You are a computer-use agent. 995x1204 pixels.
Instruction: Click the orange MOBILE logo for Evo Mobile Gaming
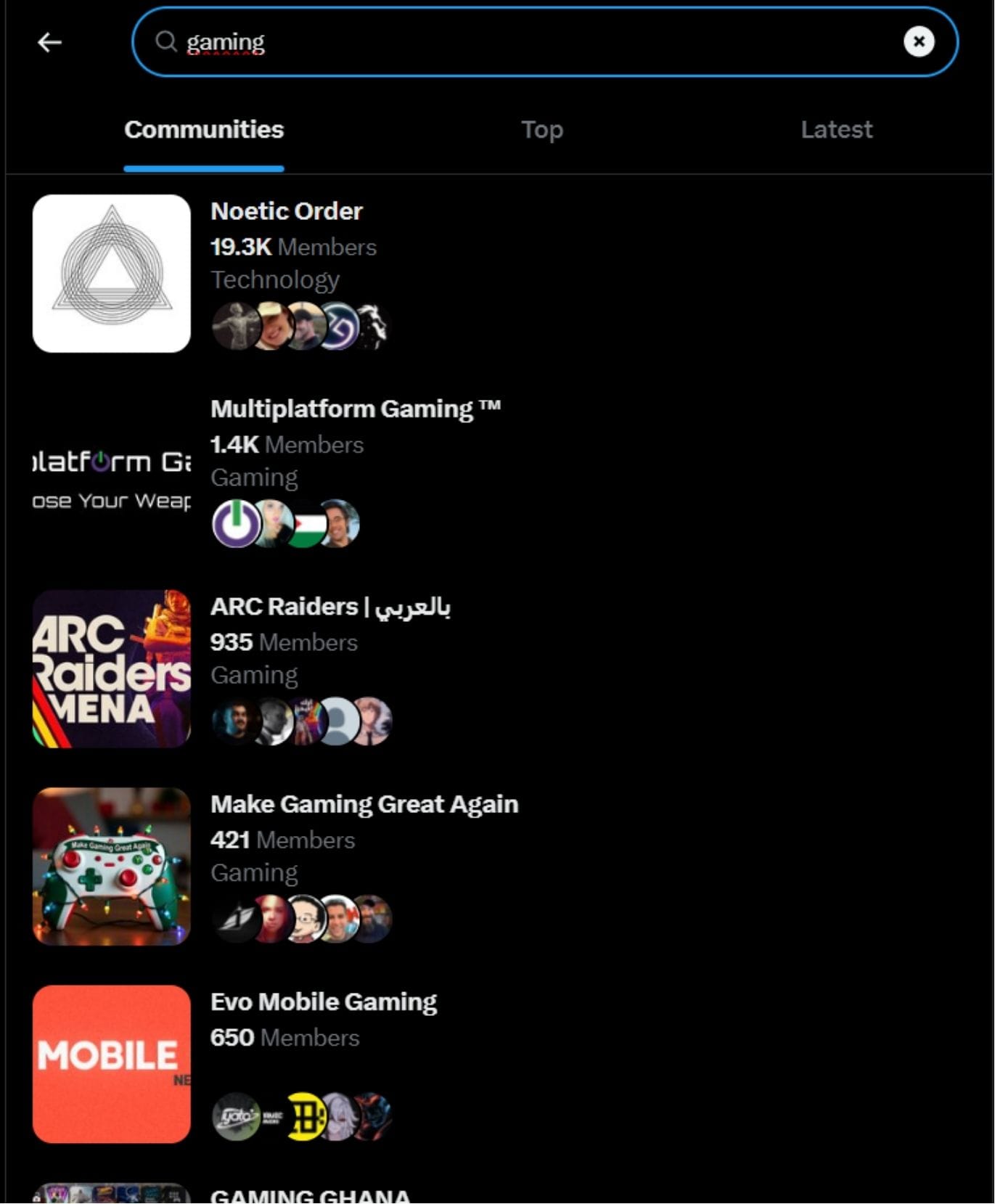[x=111, y=1062]
